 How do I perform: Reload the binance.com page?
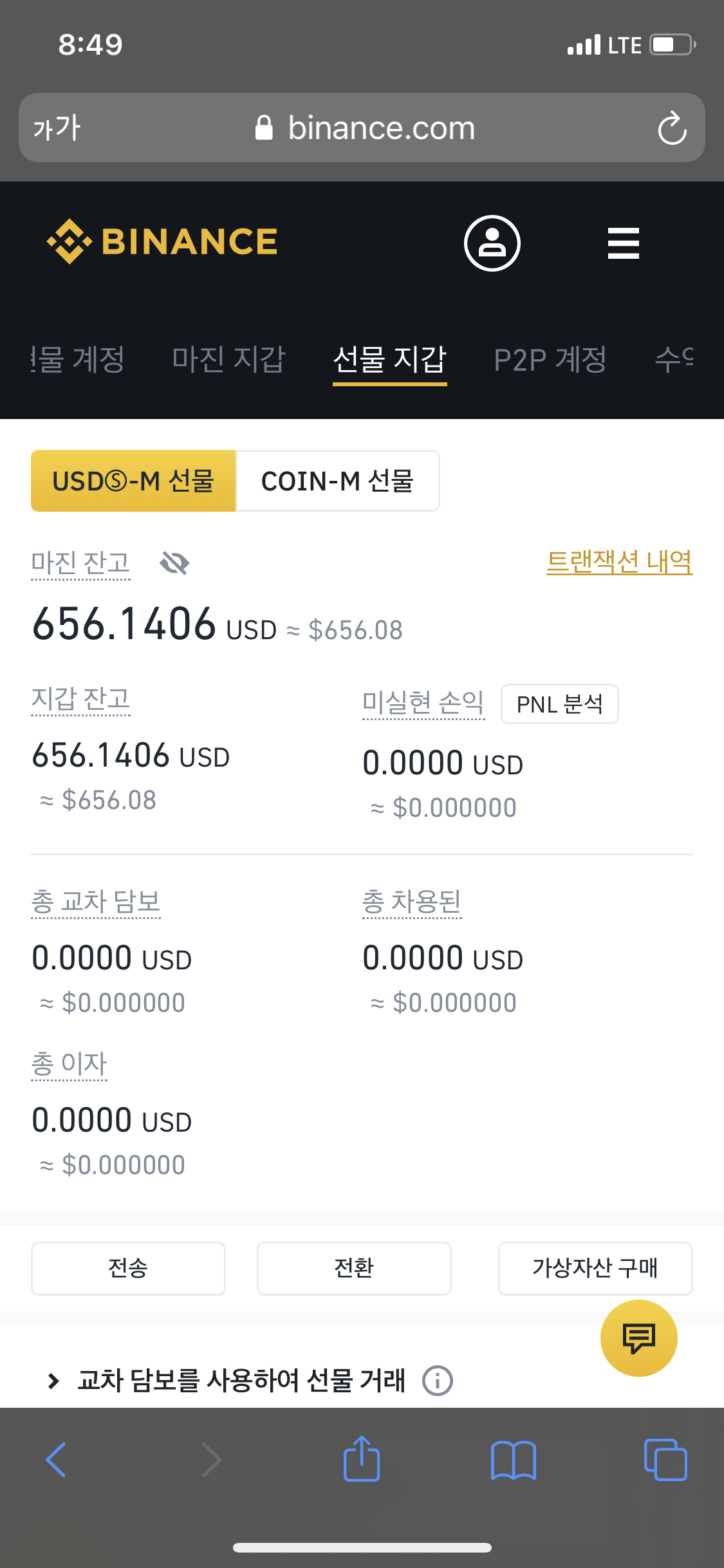[672, 128]
